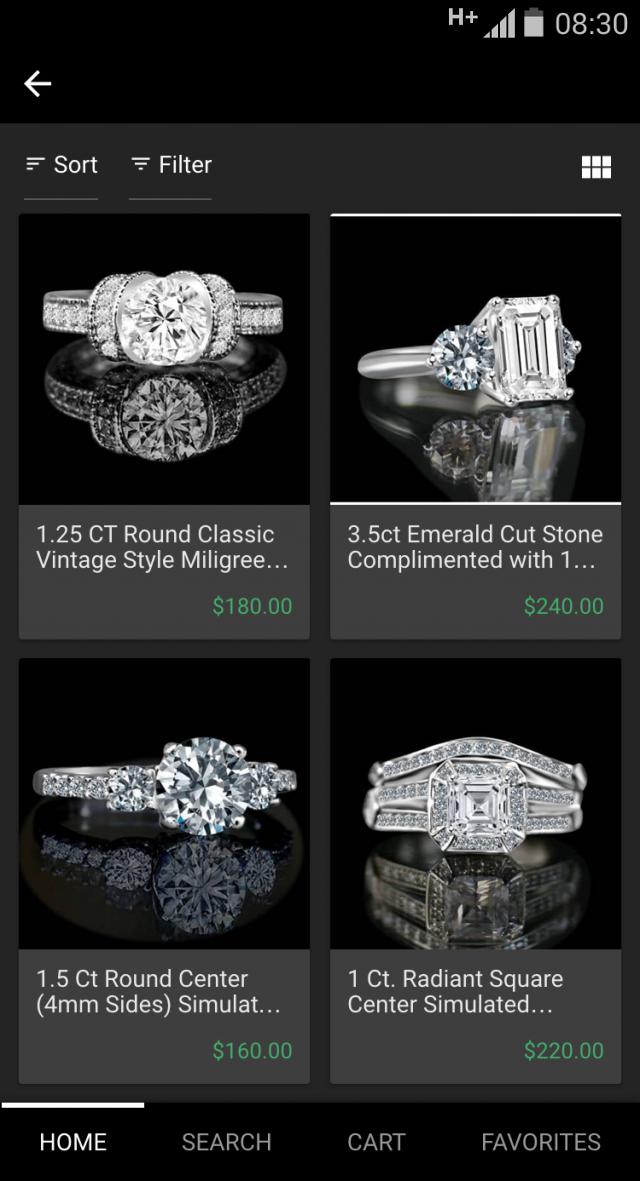Open the 3.5ct Emerald Cut Stone ring
Image resolution: width=640 pixels, height=1181 pixels.
click(x=475, y=426)
